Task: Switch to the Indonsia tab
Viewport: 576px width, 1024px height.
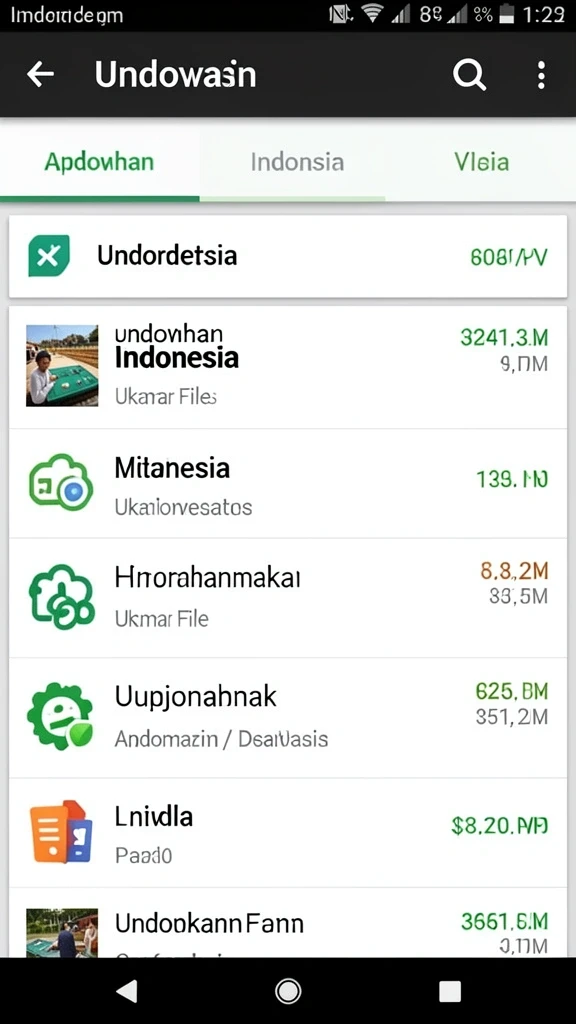Action: (x=297, y=161)
